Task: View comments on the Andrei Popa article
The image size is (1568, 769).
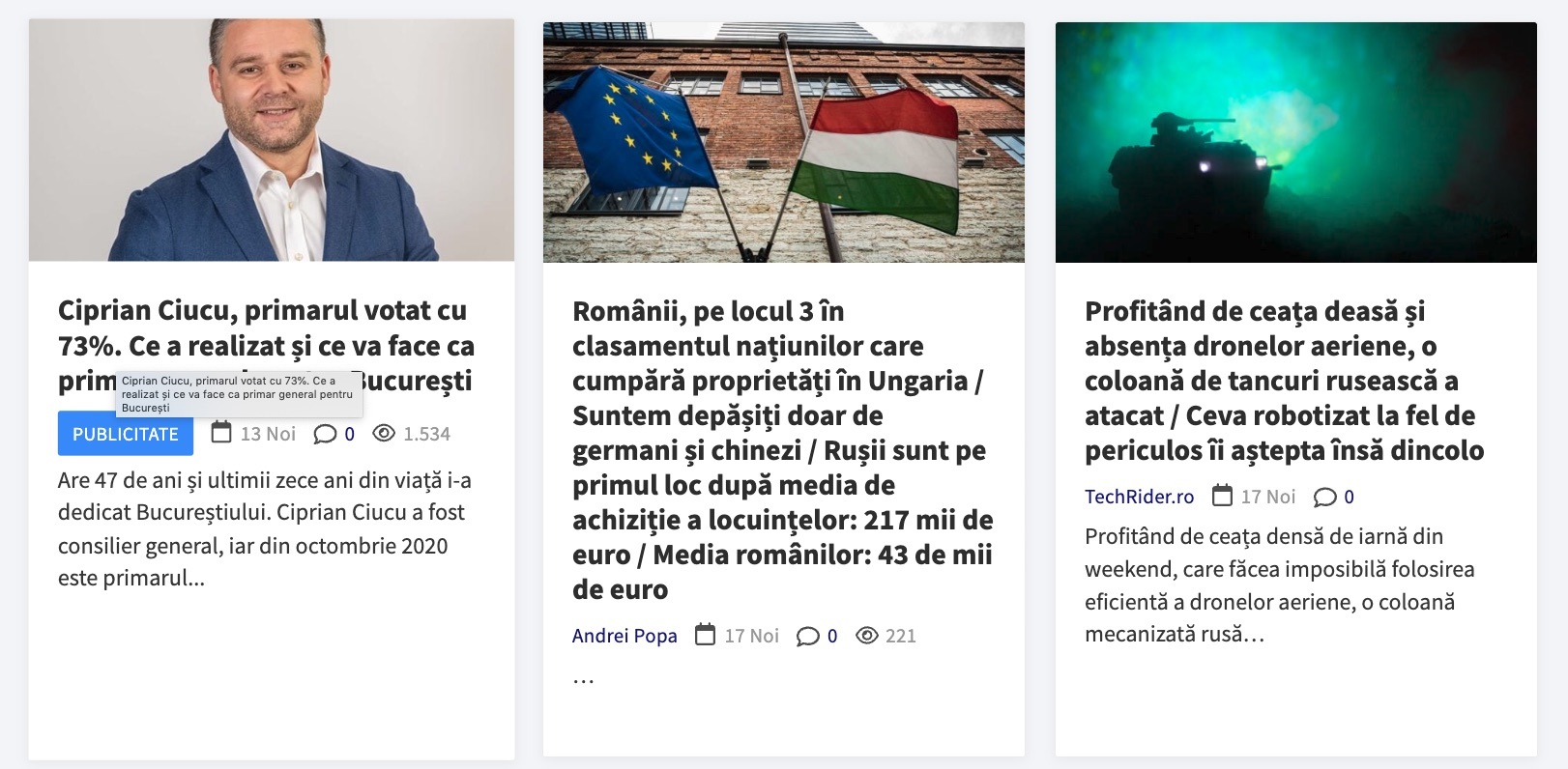Action: click(x=817, y=636)
